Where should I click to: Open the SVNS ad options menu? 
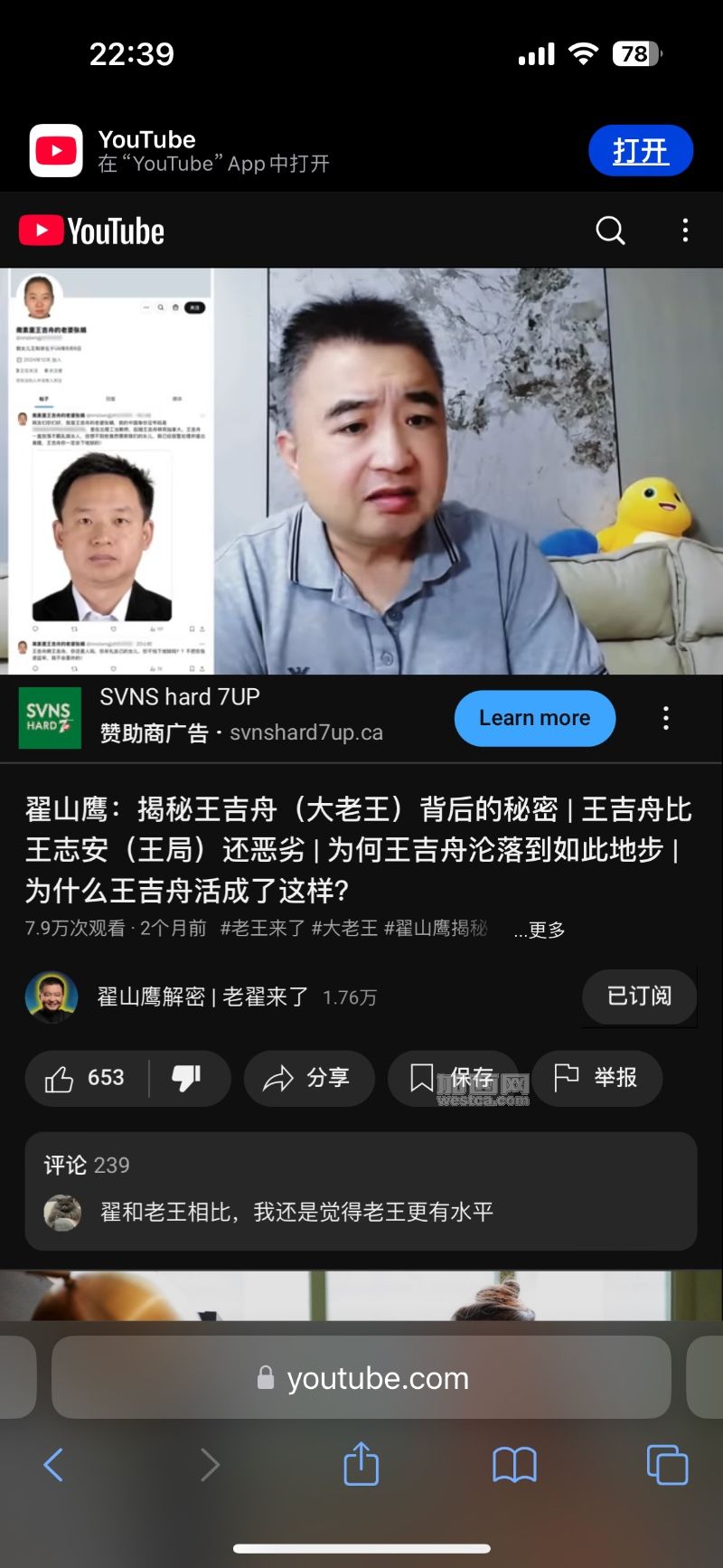pyautogui.click(x=666, y=718)
